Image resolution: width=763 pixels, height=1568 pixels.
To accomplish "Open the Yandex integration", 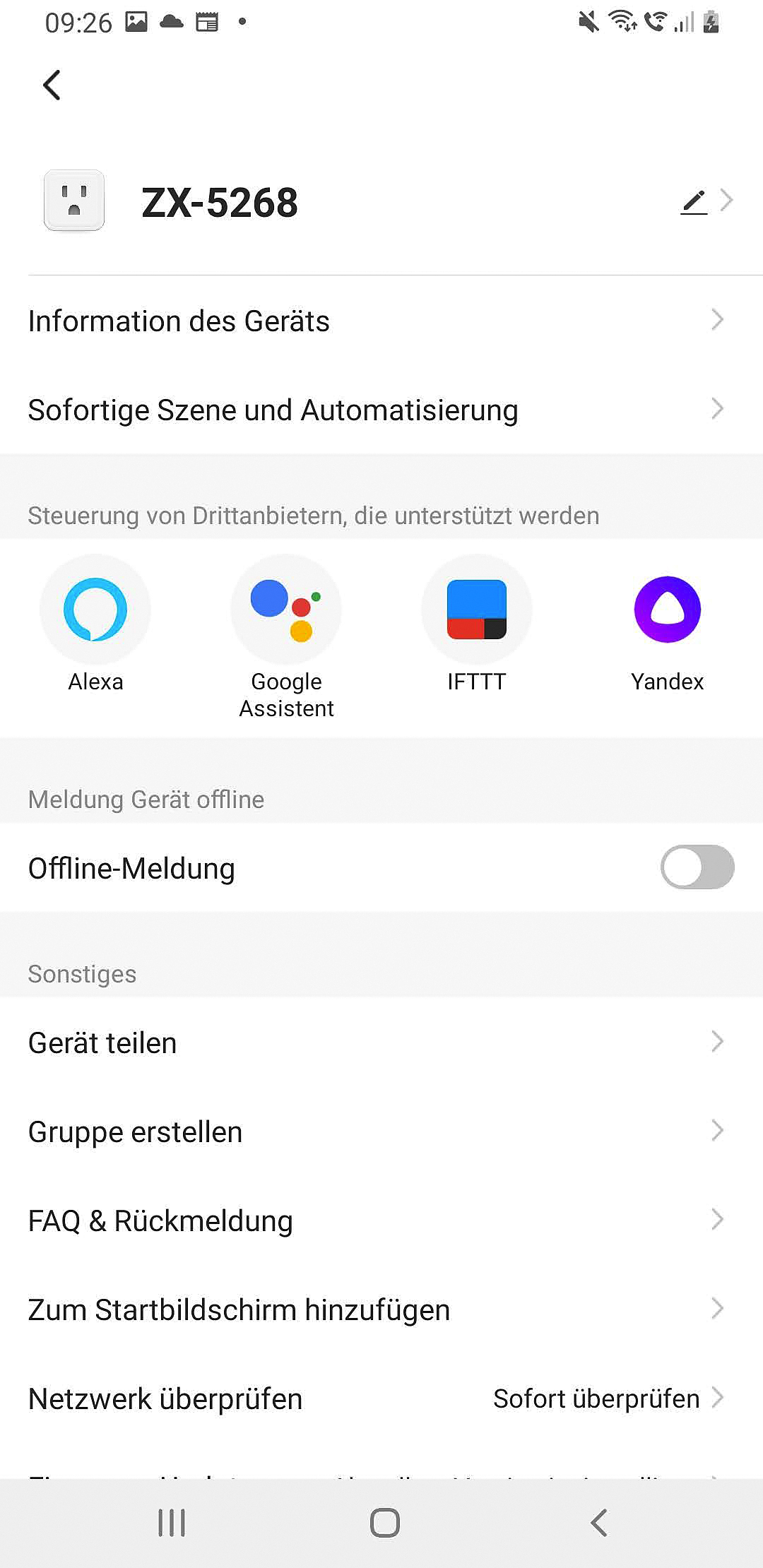I will click(667, 610).
